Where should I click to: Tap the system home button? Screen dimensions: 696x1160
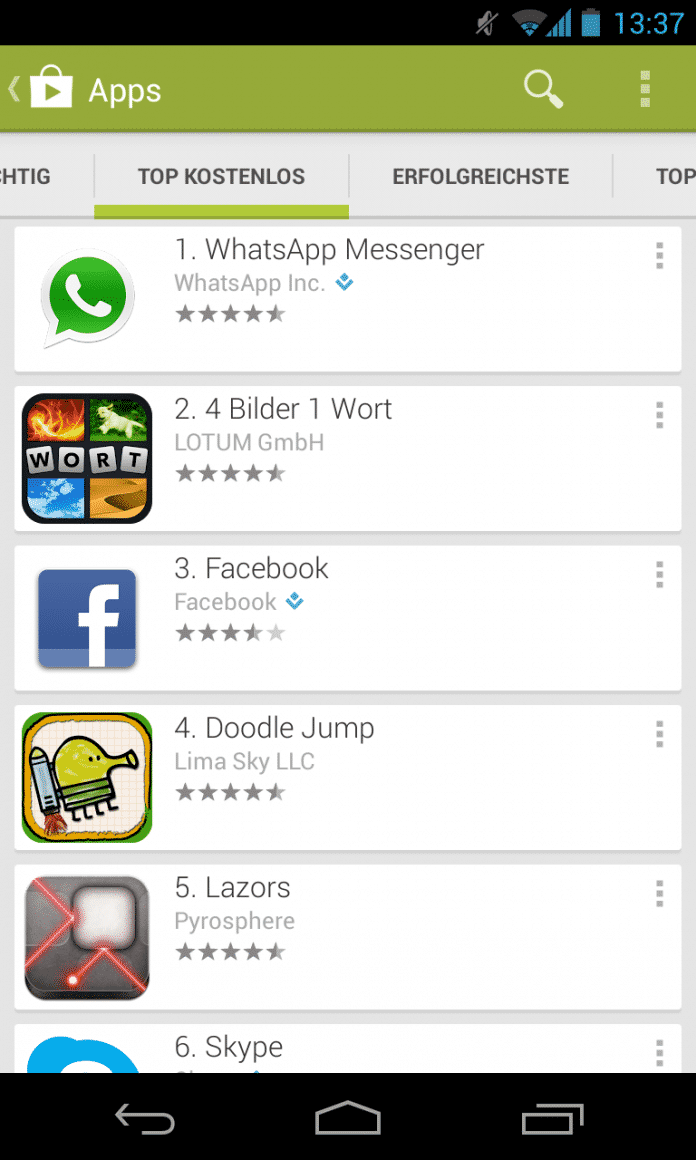pos(348,1118)
